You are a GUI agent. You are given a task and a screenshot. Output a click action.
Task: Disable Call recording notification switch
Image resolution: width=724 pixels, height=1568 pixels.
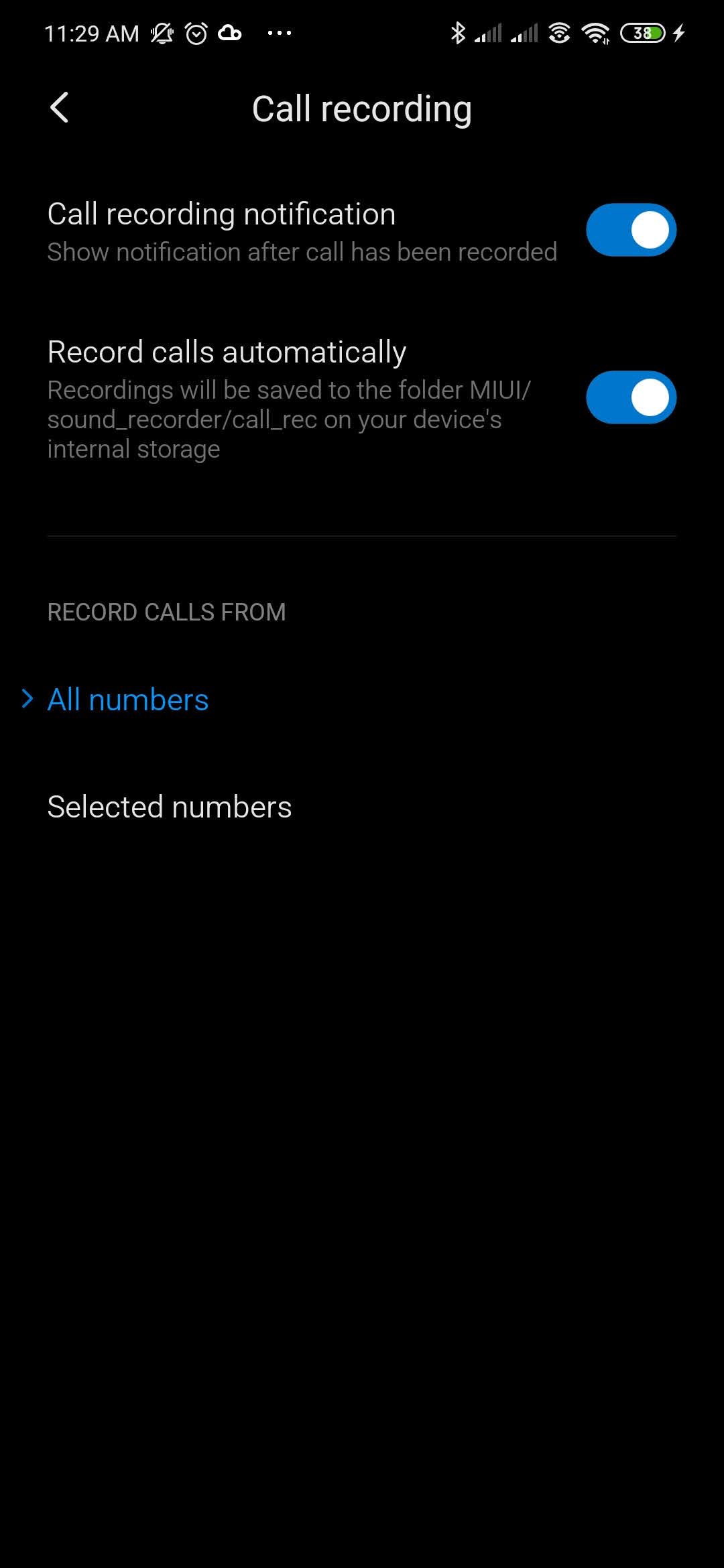click(x=631, y=230)
